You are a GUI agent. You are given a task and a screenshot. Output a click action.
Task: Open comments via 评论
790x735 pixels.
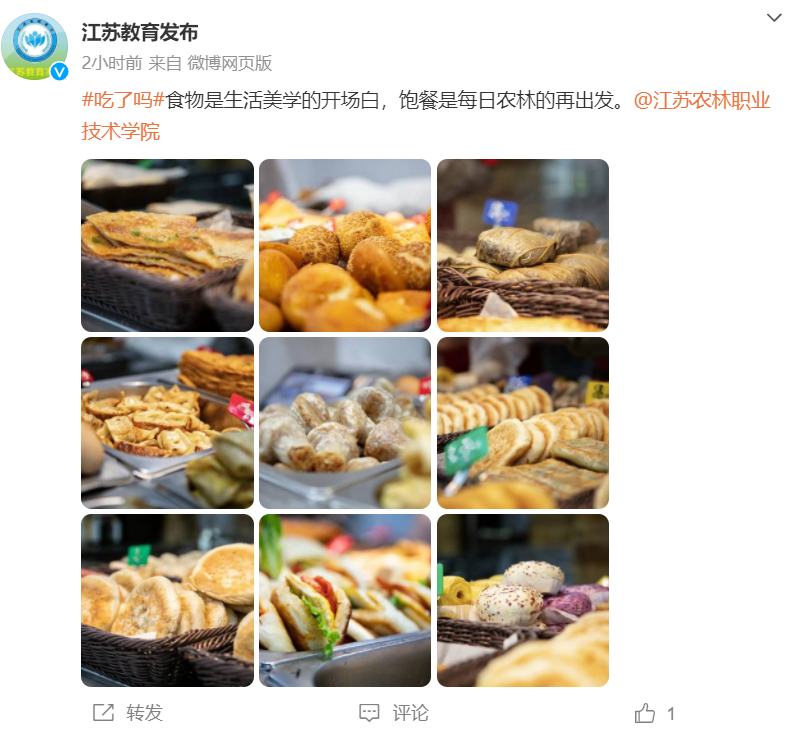click(x=394, y=713)
